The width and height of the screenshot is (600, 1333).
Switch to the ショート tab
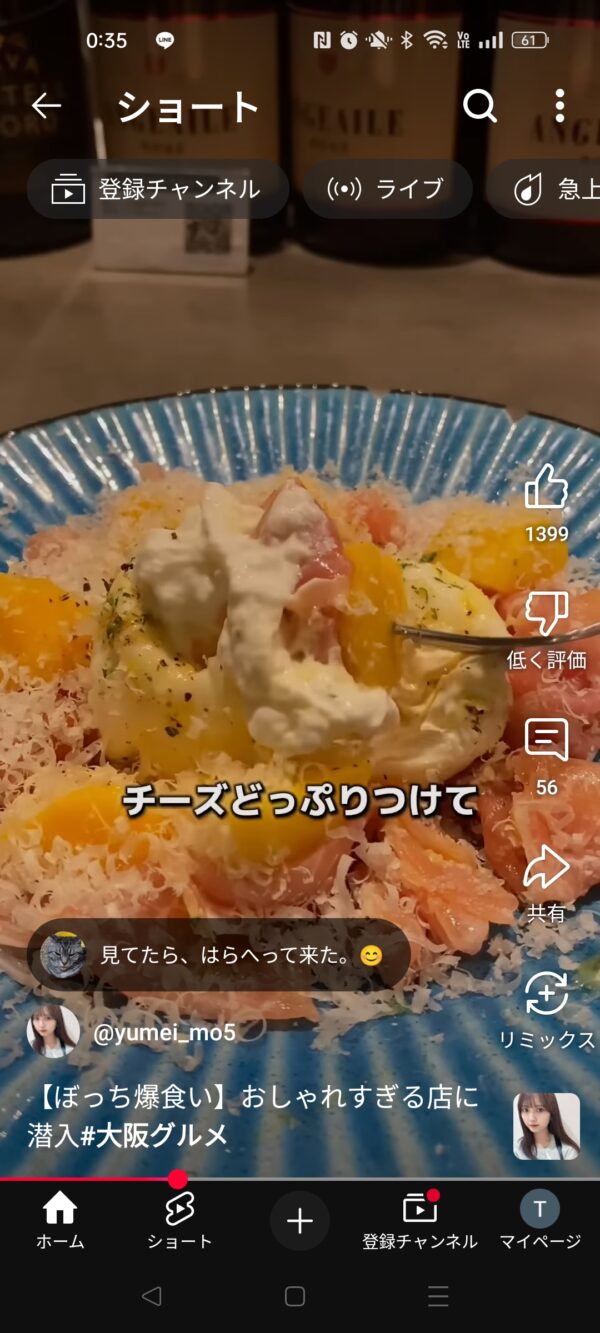(x=180, y=1221)
